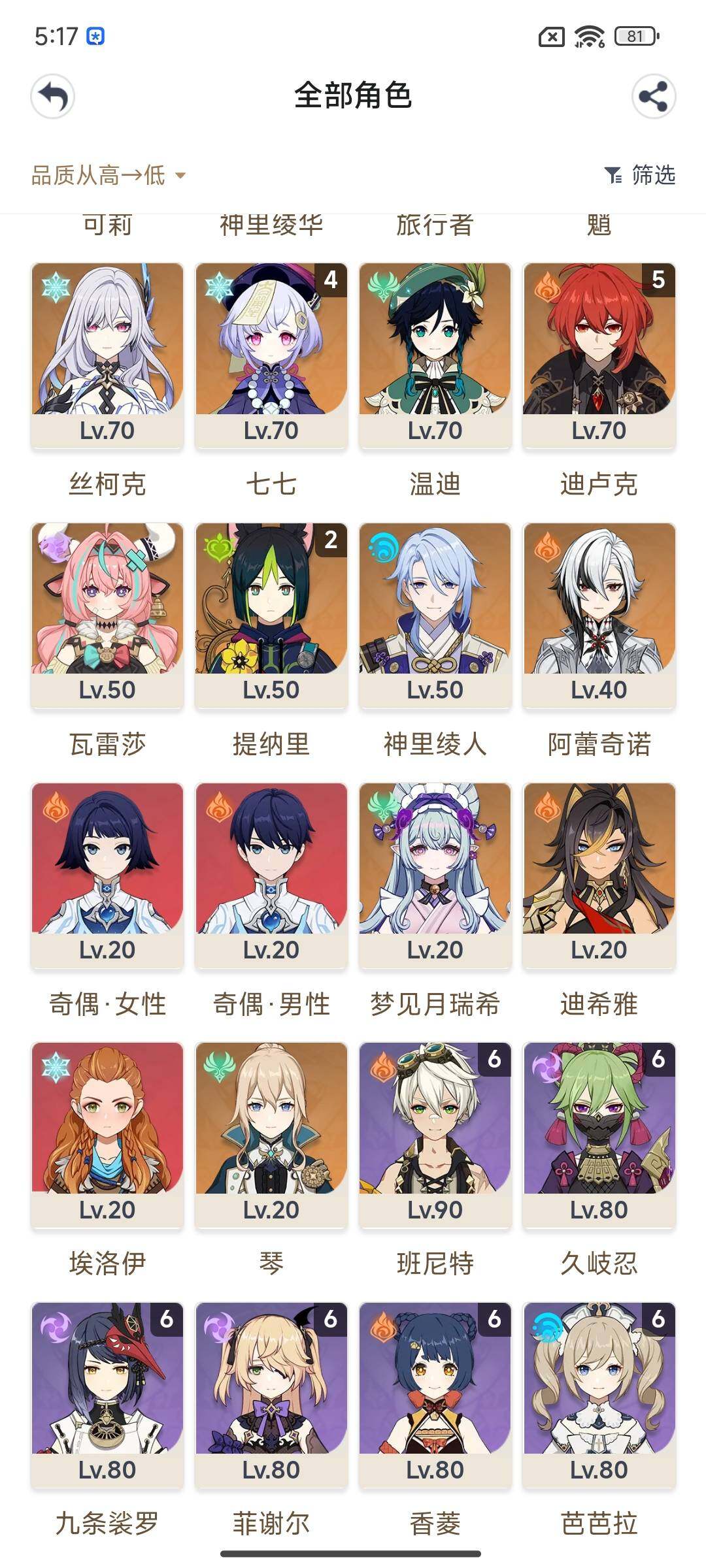
Task: Open the Lv.90 班尼特 card
Action: pos(435,1133)
